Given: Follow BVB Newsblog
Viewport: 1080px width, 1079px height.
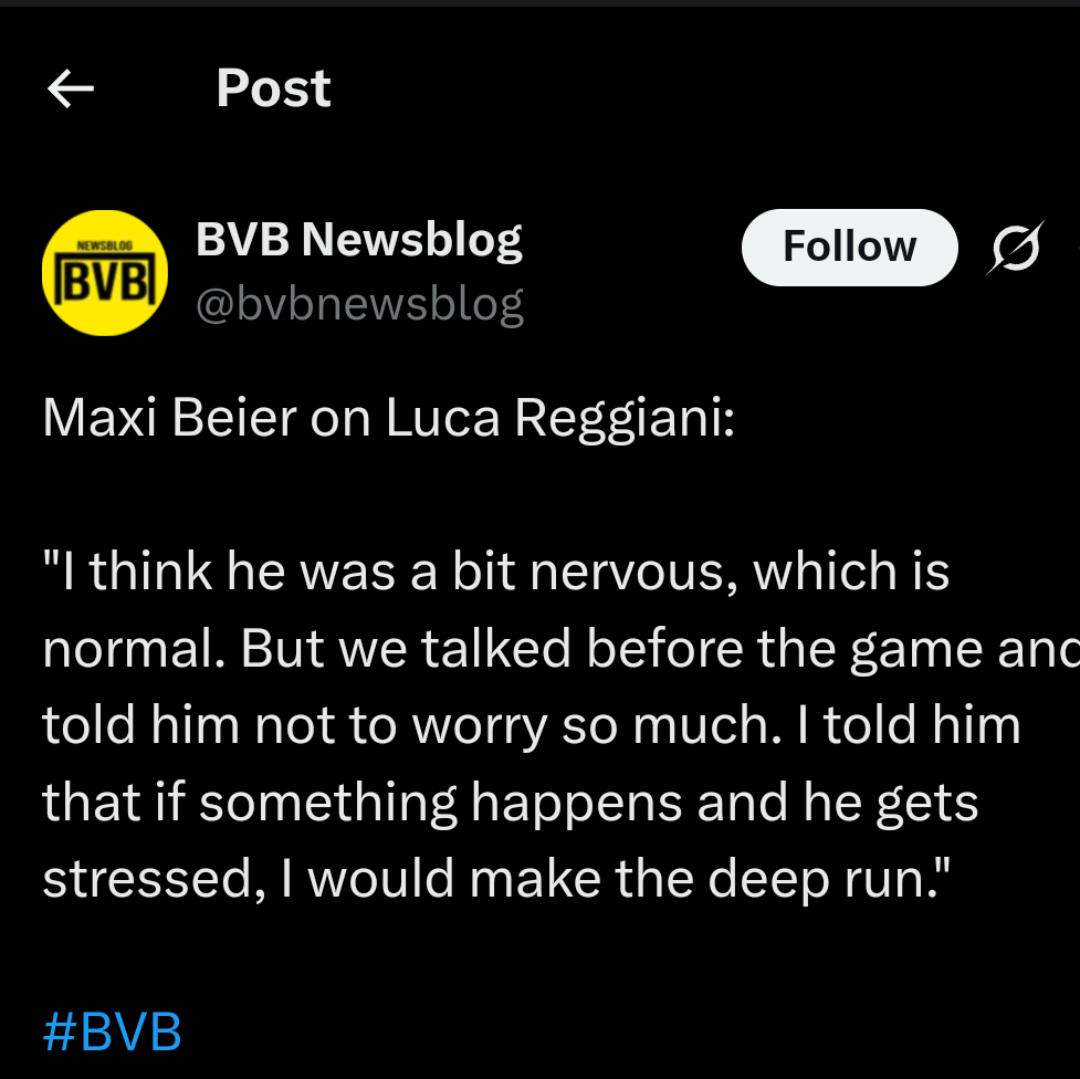Looking at the screenshot, I should [x=849, y=247].
